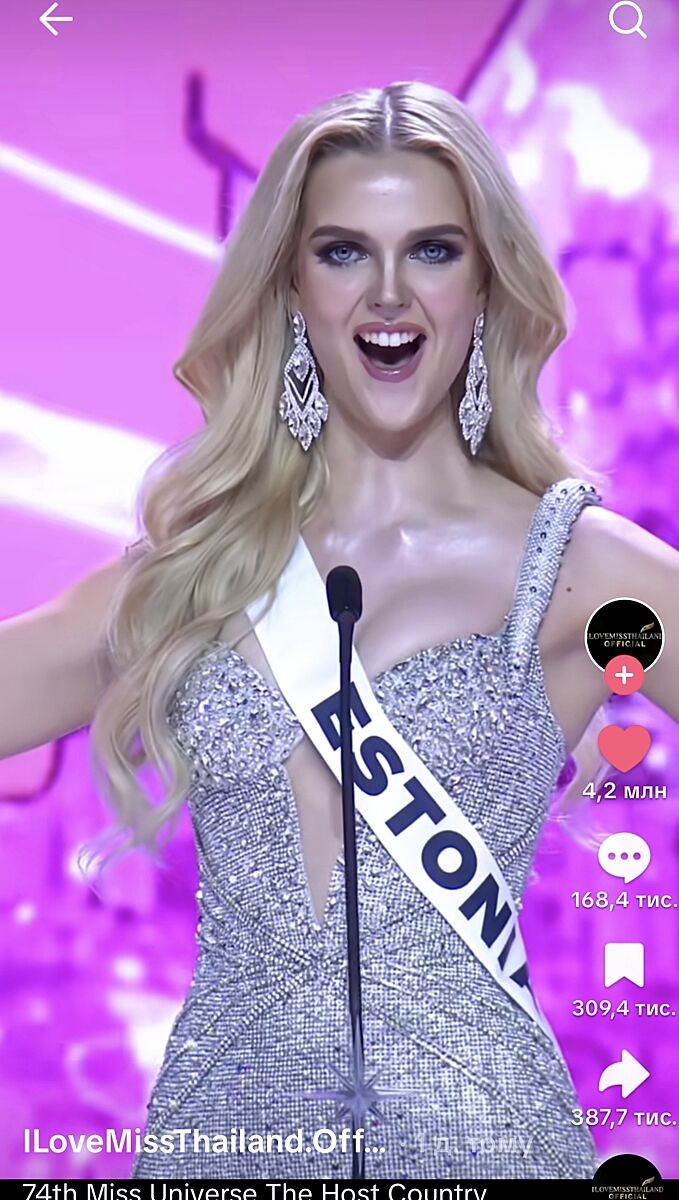This screenshot has width=679, height=1200.
Task: Save video to bookmarks
Action: pos(624,966)
